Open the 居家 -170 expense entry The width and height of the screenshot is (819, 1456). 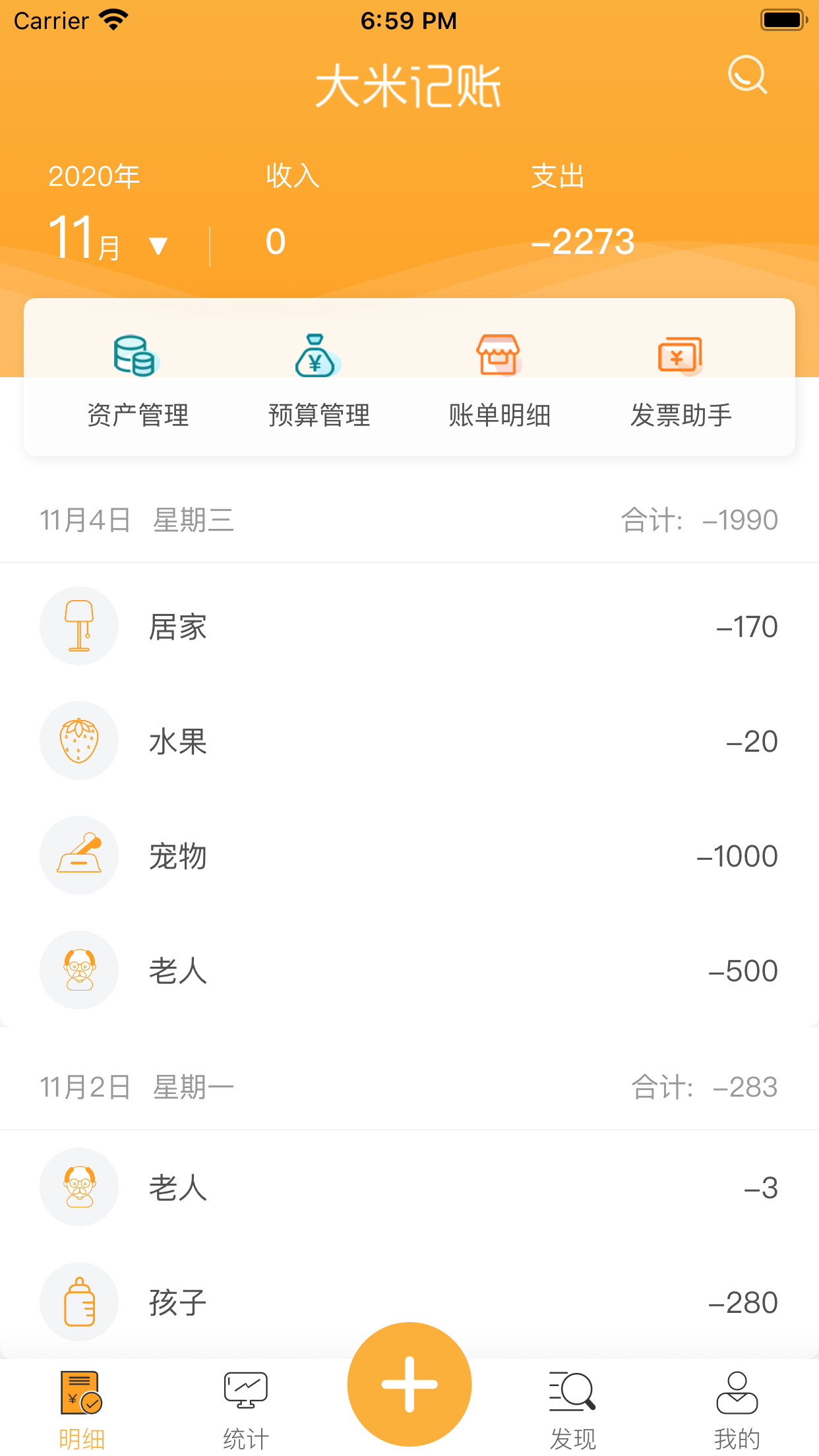(x=409, y=626)
